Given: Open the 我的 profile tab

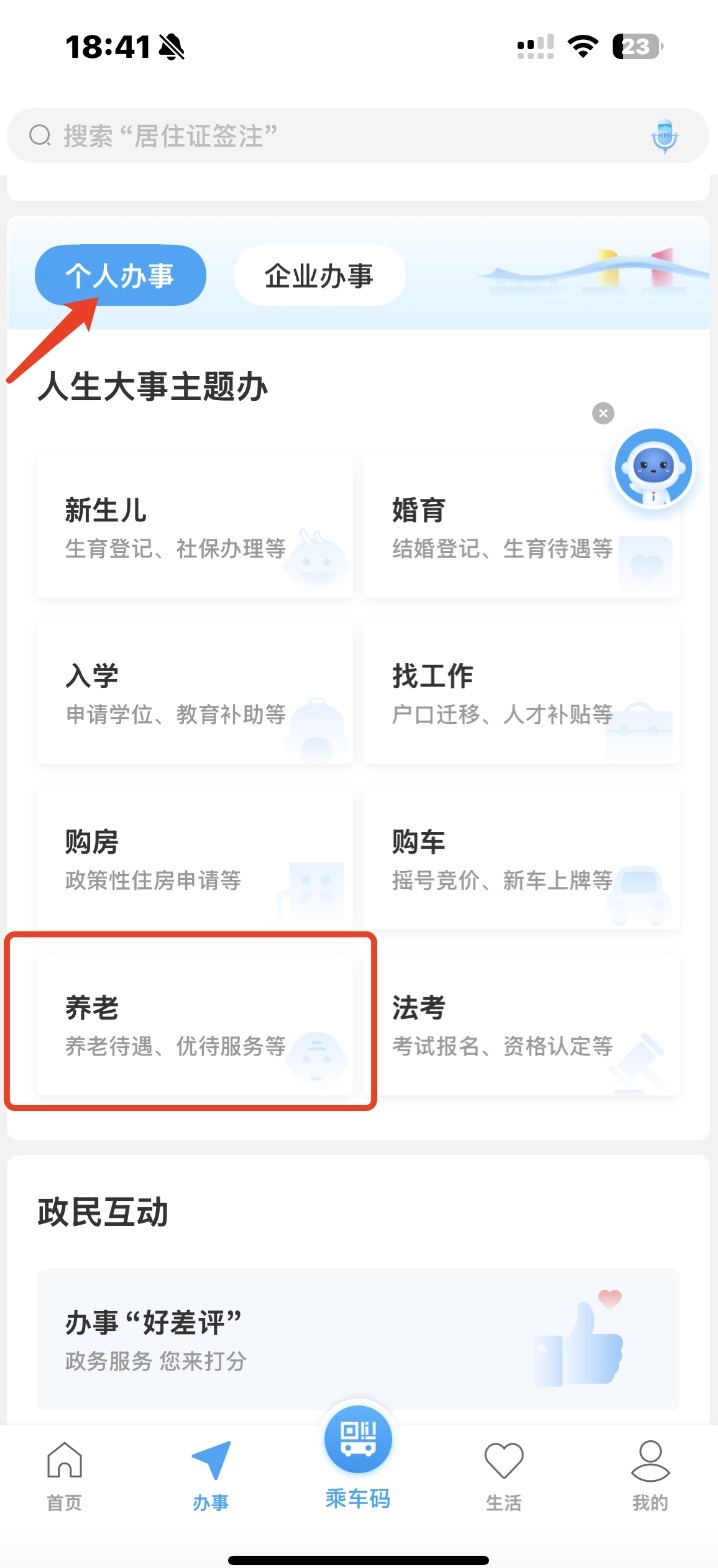Looking at the screenshot, I should (x=650, y=1477).
